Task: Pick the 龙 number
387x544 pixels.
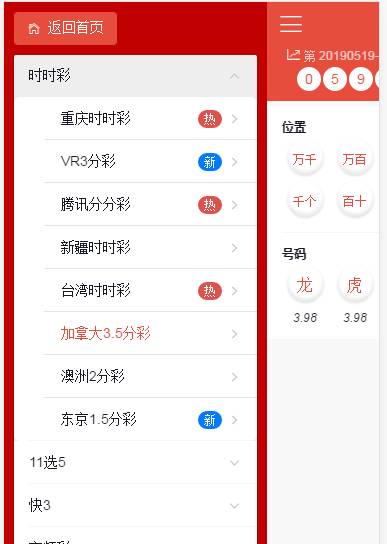Action: (x=305, y=285)
